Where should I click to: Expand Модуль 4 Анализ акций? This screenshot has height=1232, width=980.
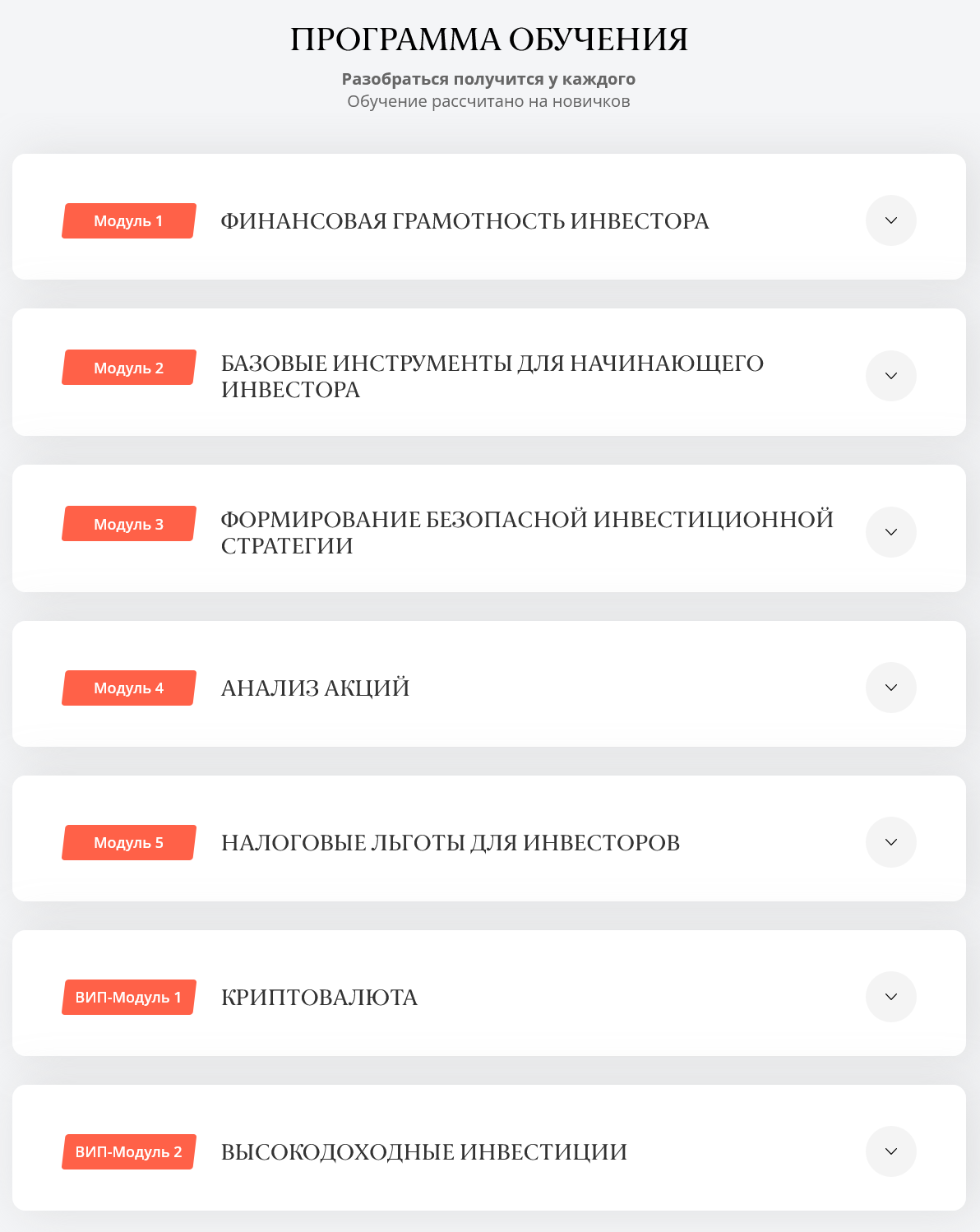click(890, 688)
